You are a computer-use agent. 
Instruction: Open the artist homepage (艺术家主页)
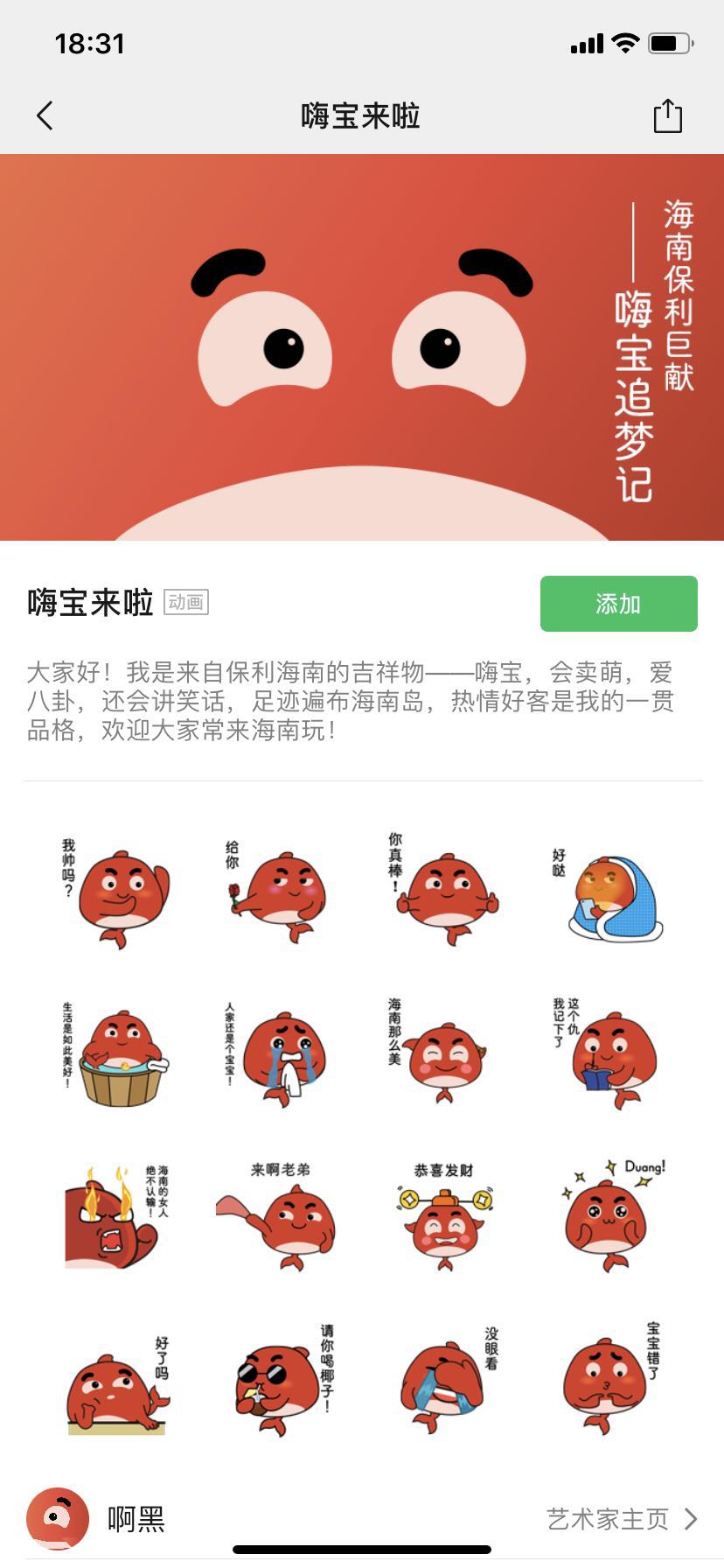click(621, 1519)
